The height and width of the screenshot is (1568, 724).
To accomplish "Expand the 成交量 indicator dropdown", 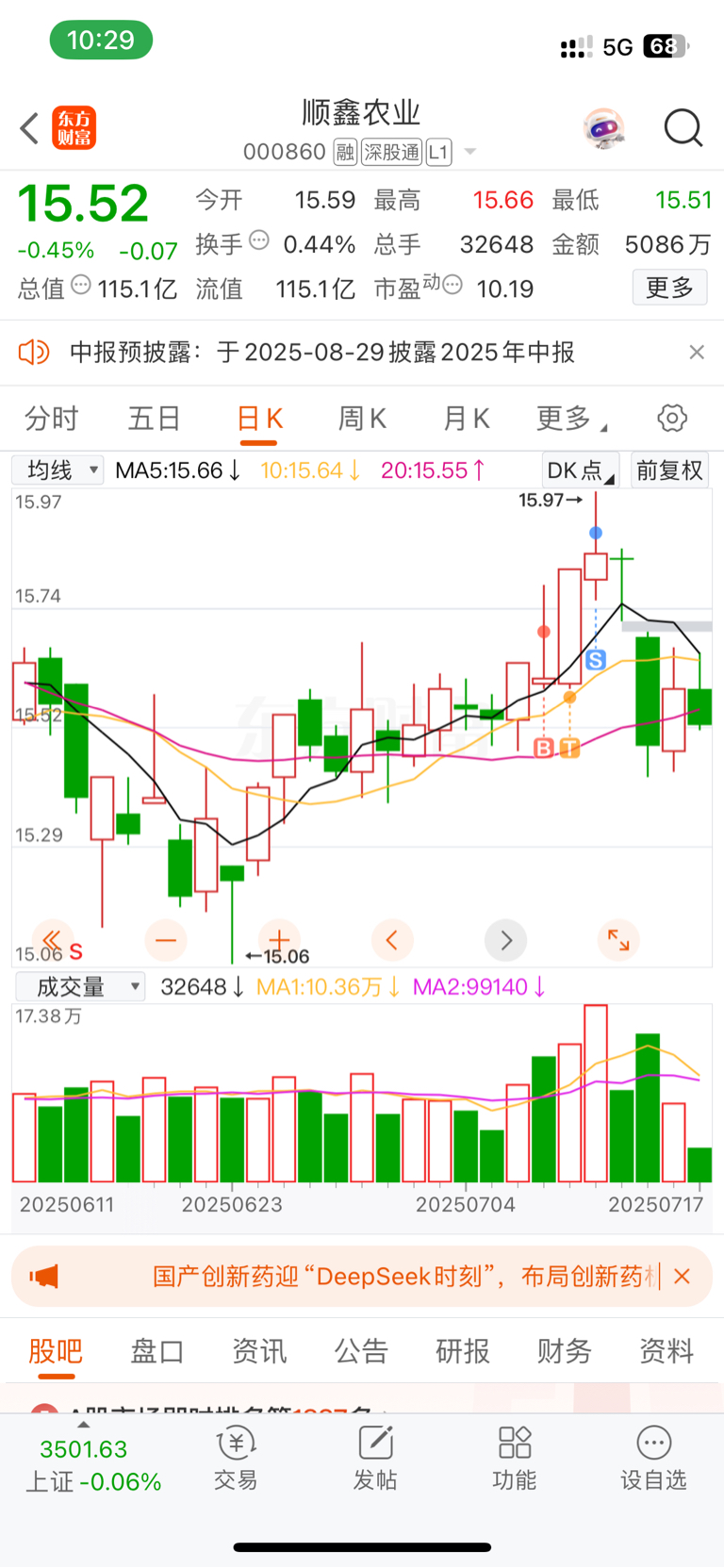I will 80,986.
